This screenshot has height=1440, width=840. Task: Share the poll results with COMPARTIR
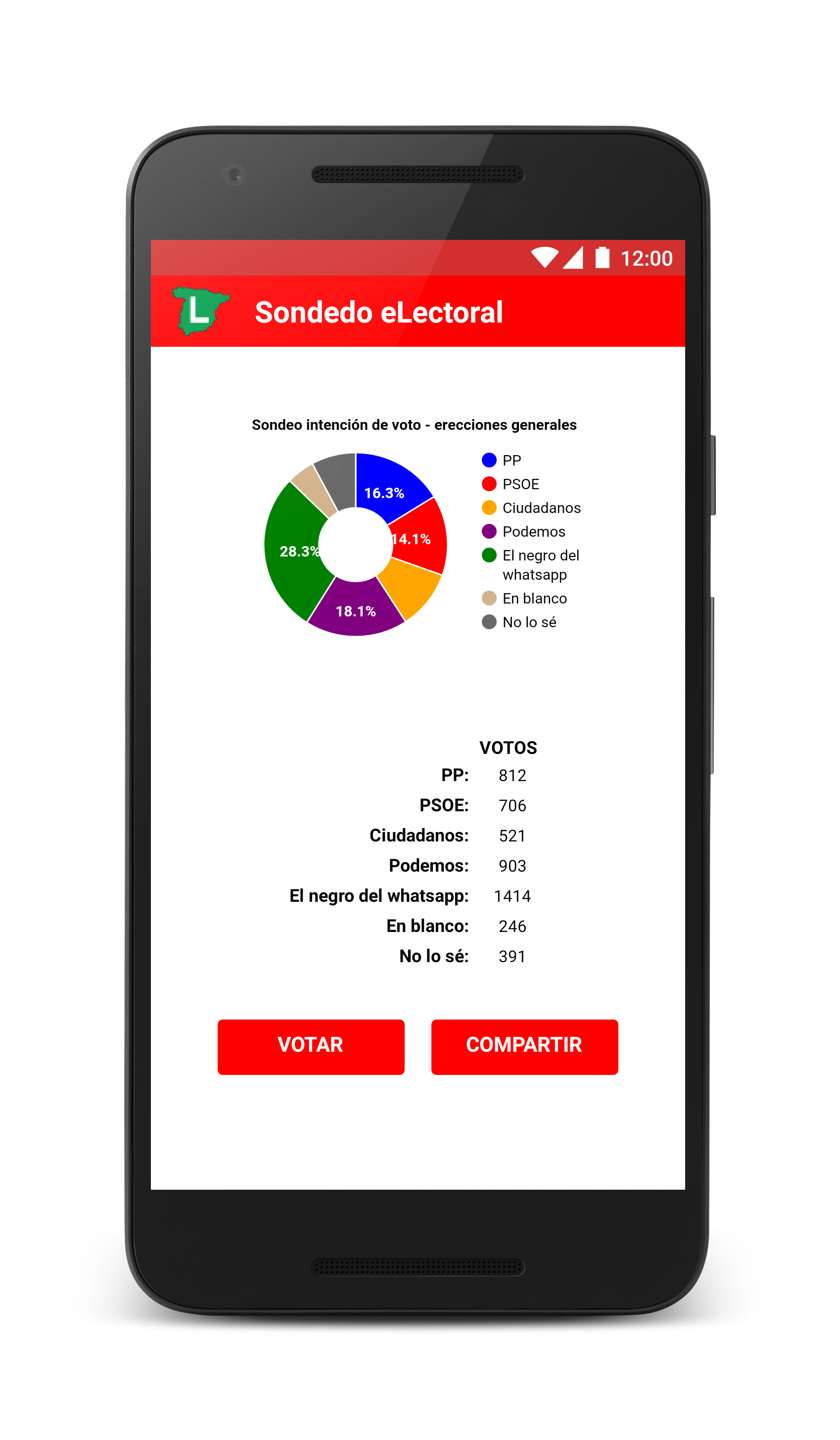(x=524, y=1047)
